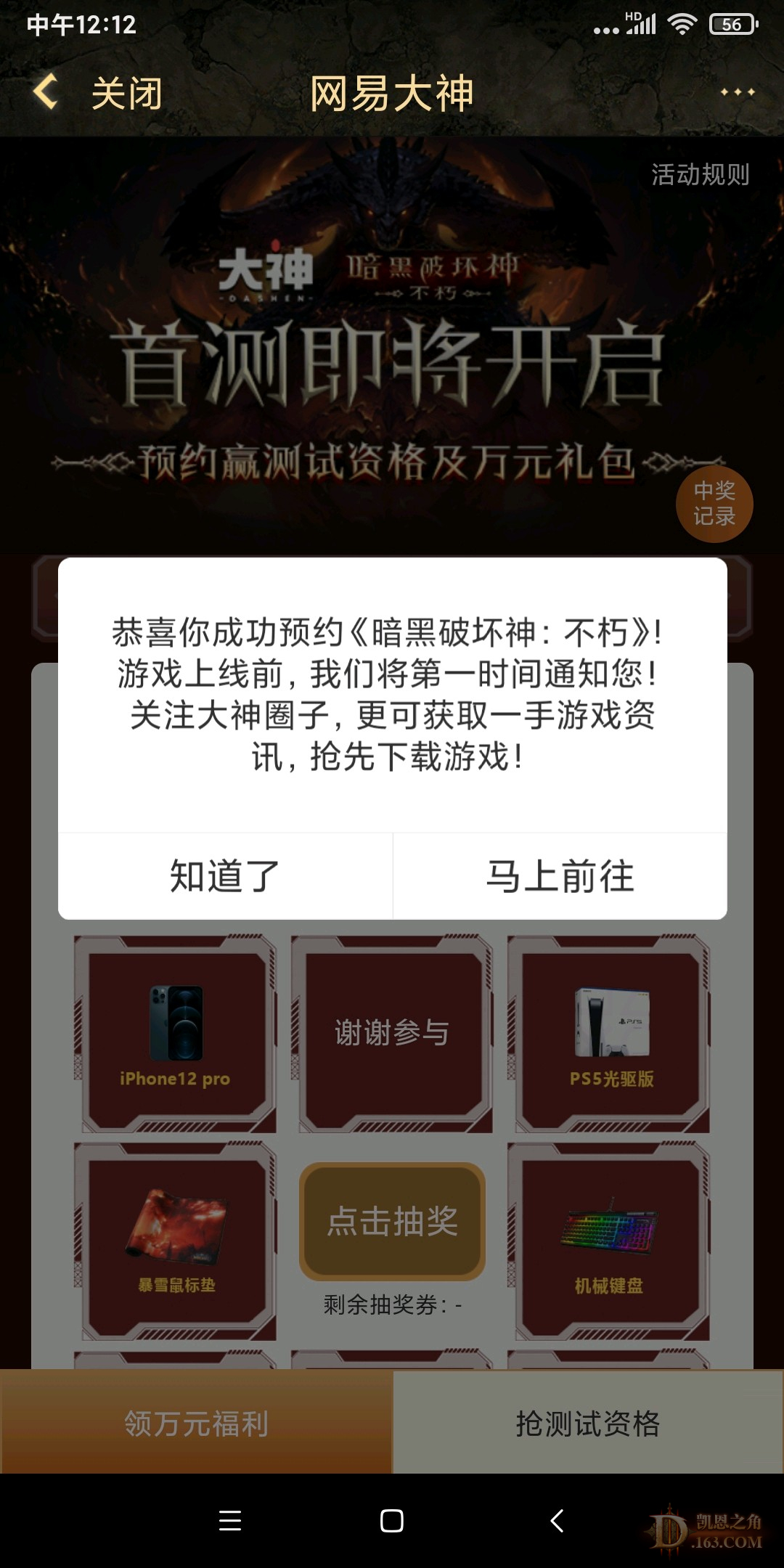Screen dimensions: 784x1568
Task: Tap the back arrow in the header
Action: (x=46, y=93)
